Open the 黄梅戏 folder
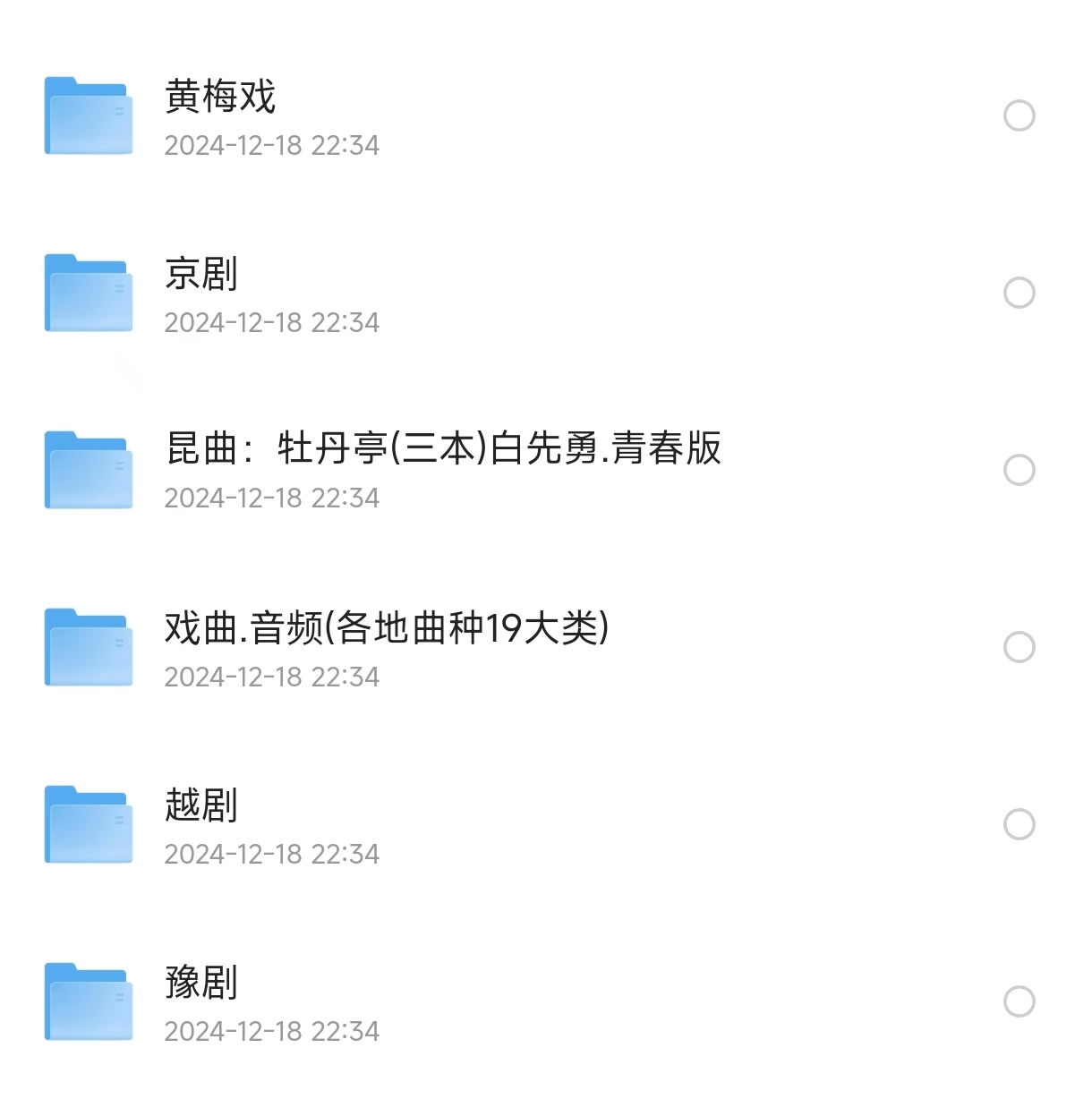1092x1116 pixels. (220, 97)
